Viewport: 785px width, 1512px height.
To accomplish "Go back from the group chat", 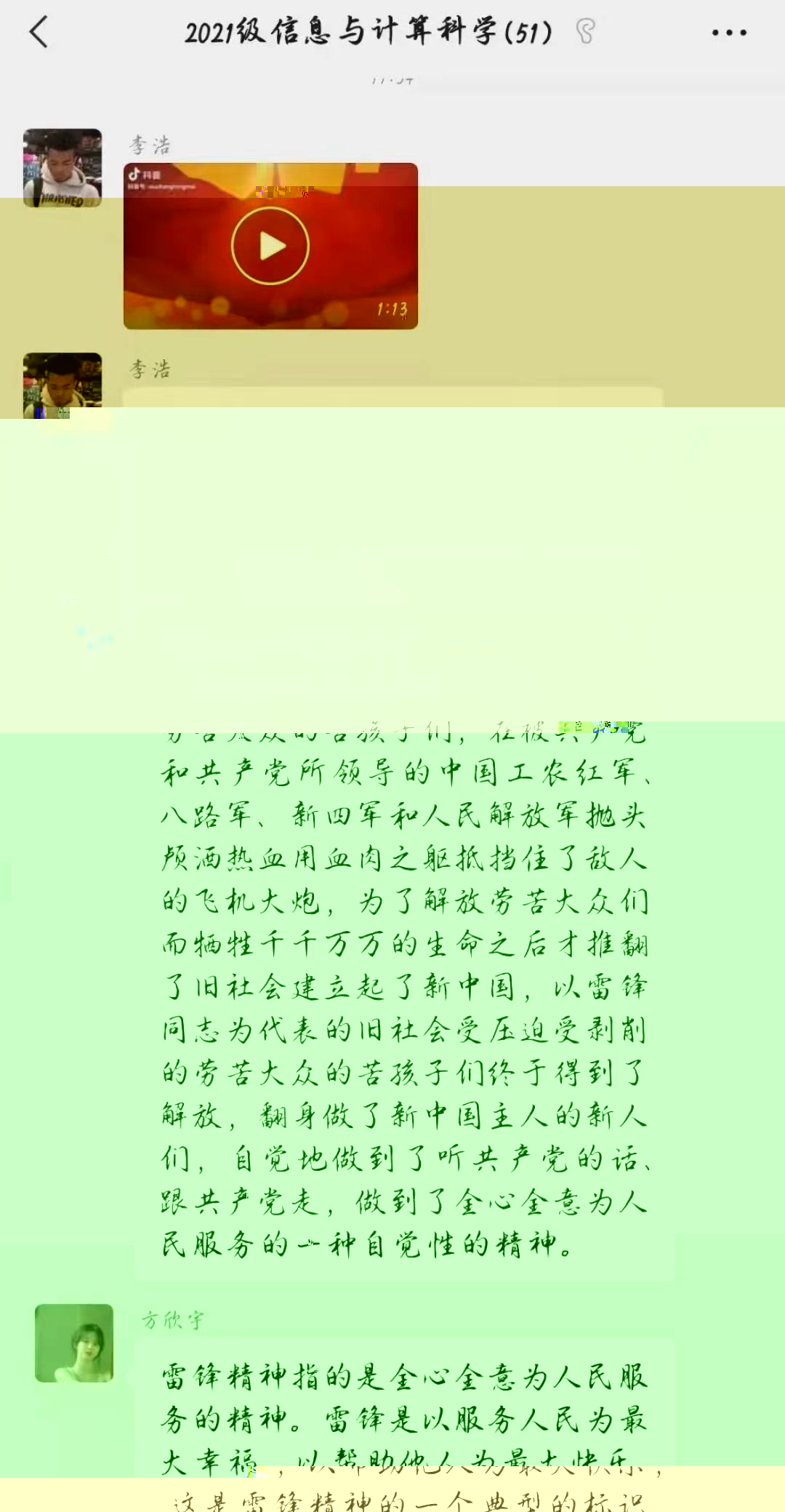I will tap(39, 33).
